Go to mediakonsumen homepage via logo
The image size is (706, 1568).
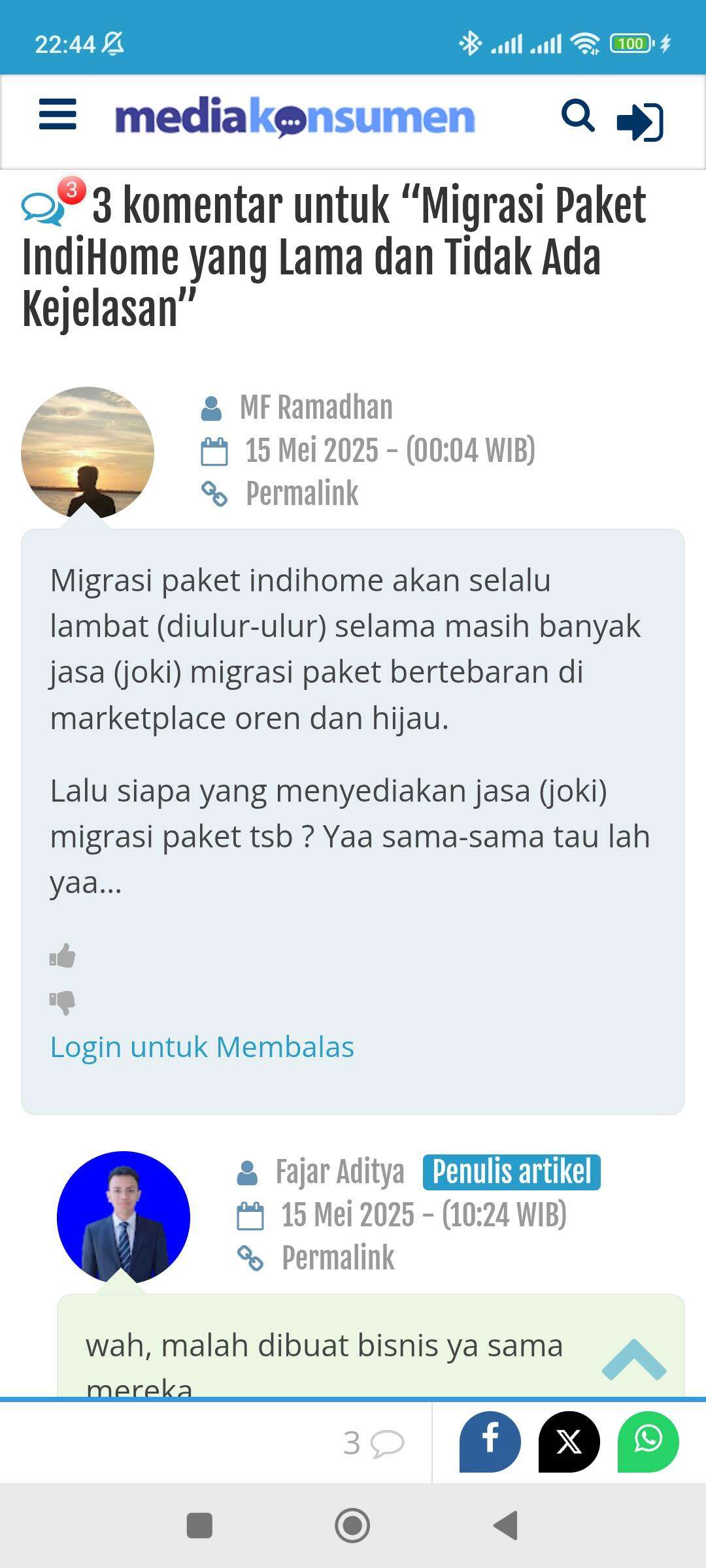point(295,117)
